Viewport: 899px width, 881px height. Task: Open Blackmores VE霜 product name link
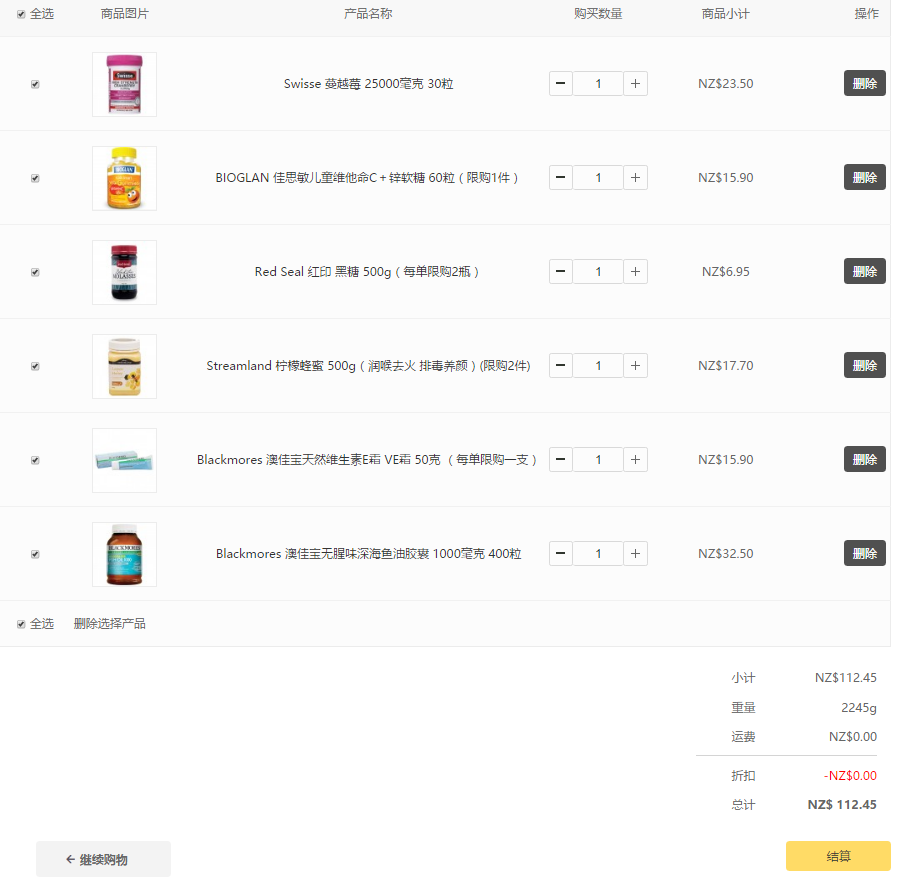pyautogui.click(x=367, y=460)
